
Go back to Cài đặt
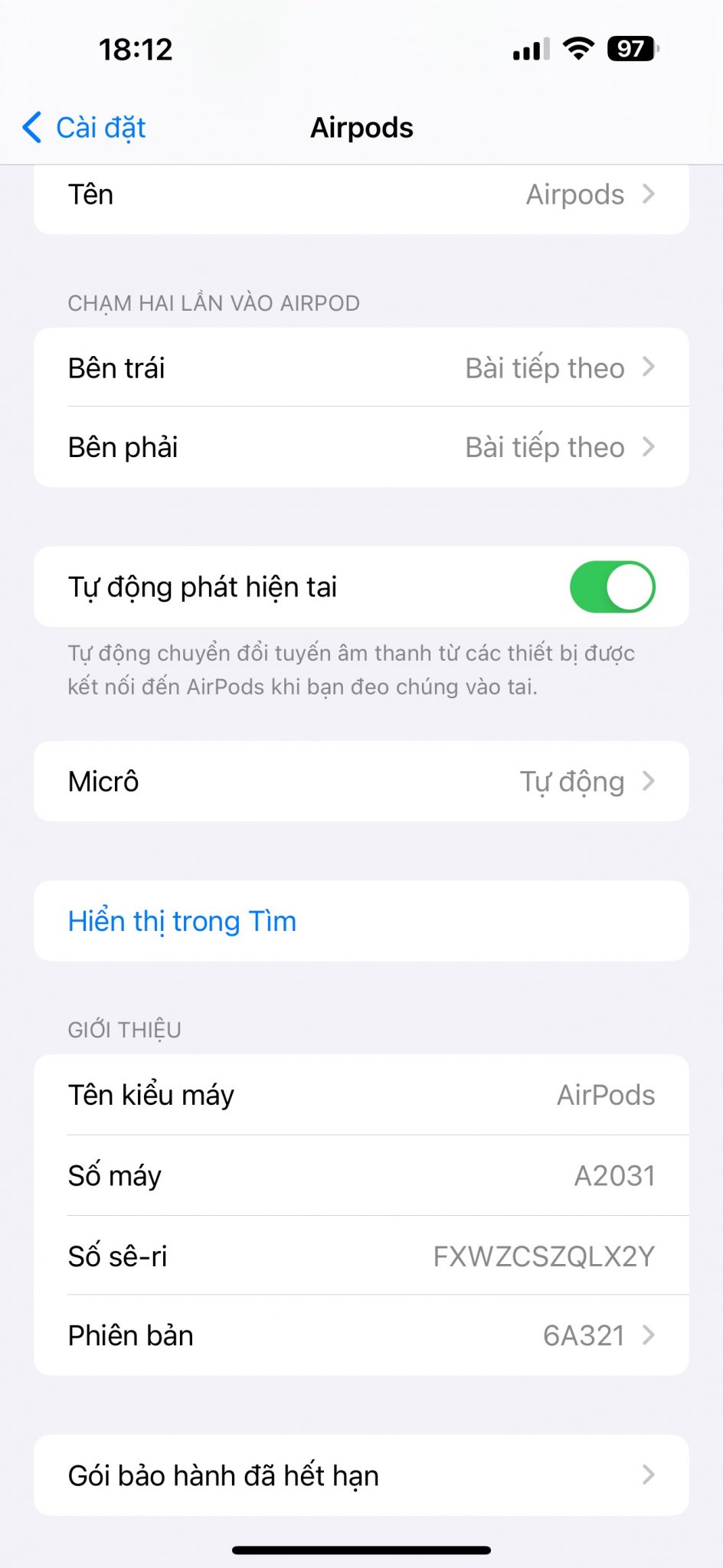click(x=84, y=128)
